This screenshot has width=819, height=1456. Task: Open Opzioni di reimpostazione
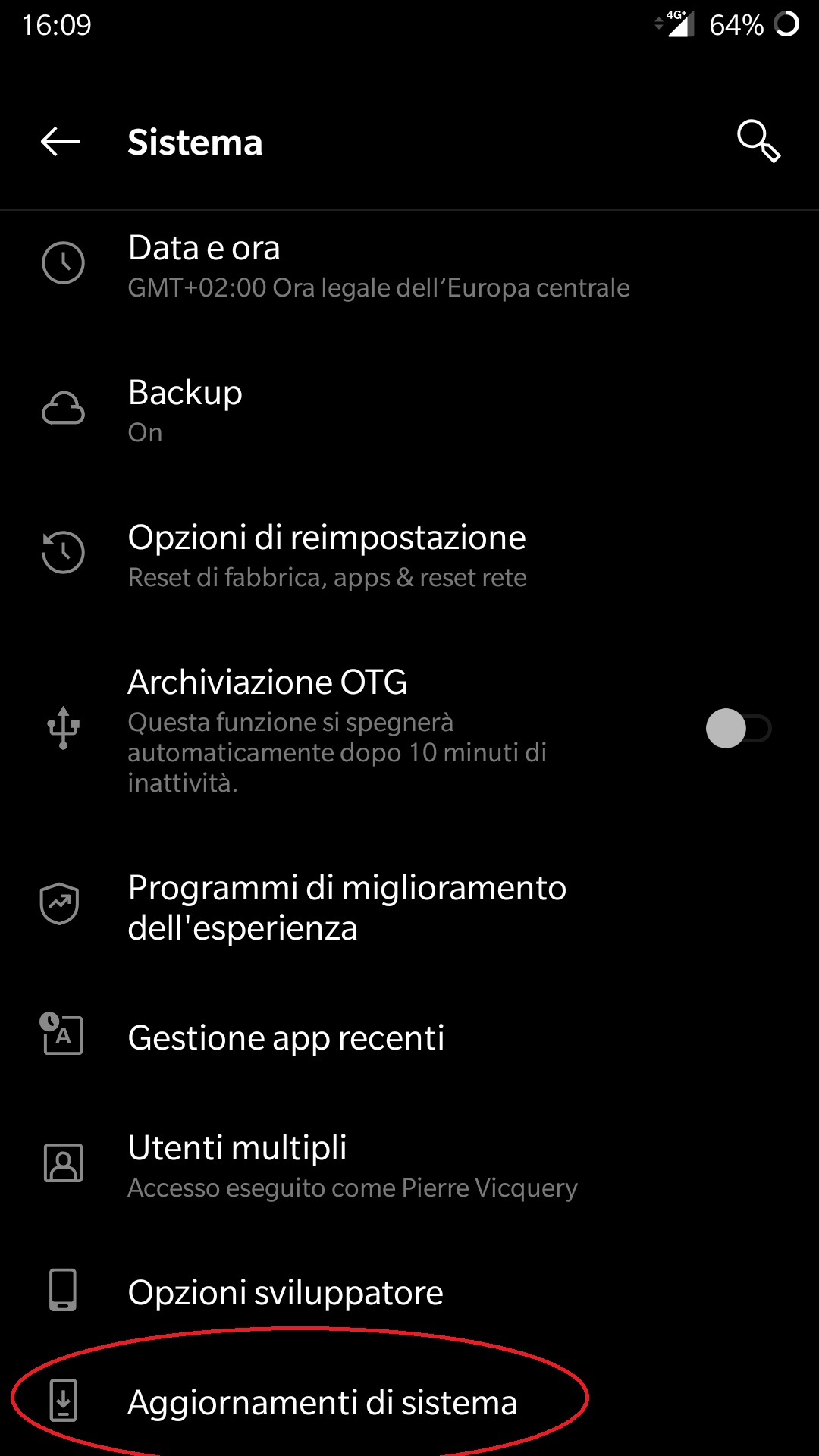(409, 556)
